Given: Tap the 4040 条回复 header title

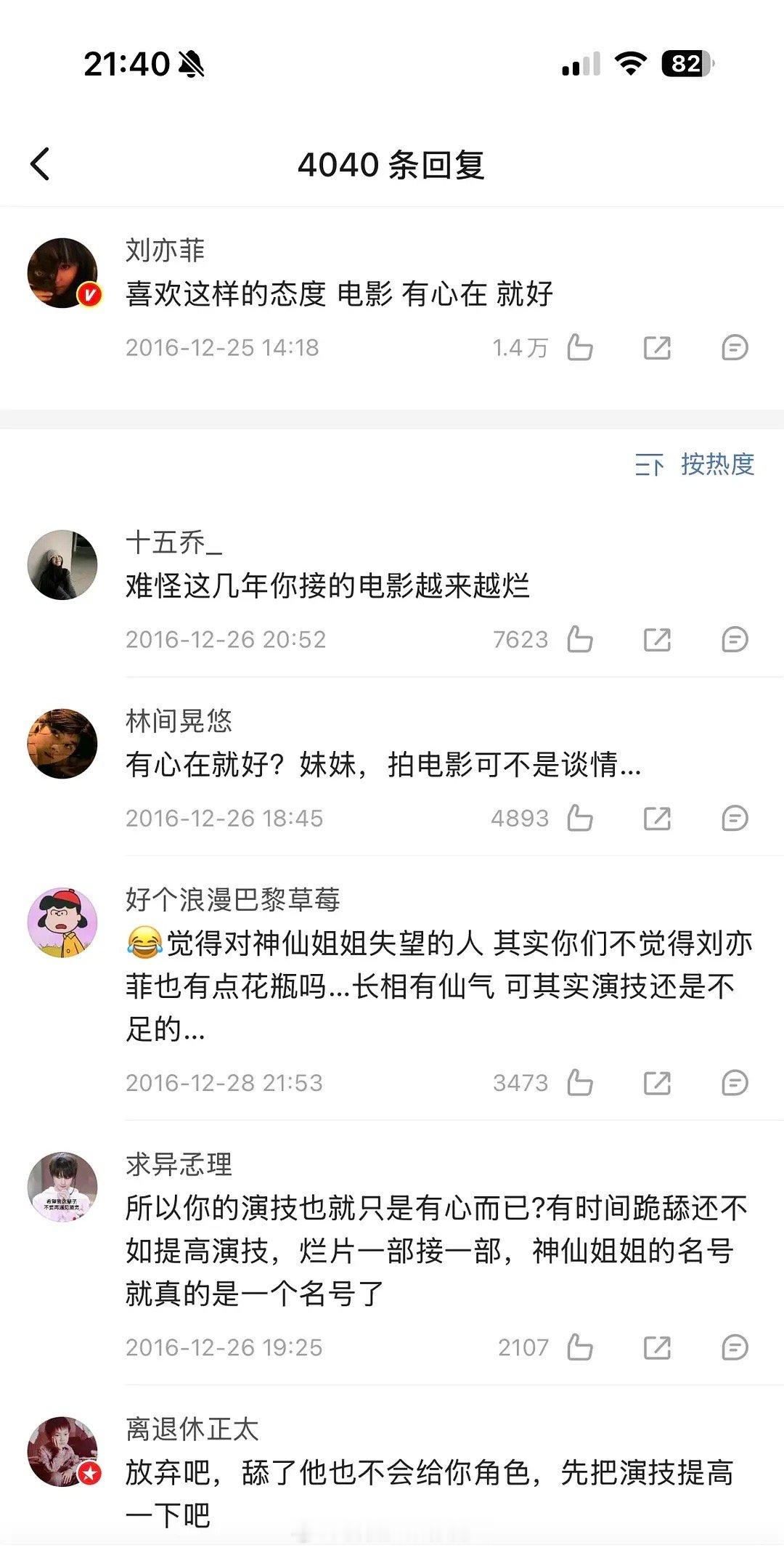Looking at the screenshot, I should (392, 165).
